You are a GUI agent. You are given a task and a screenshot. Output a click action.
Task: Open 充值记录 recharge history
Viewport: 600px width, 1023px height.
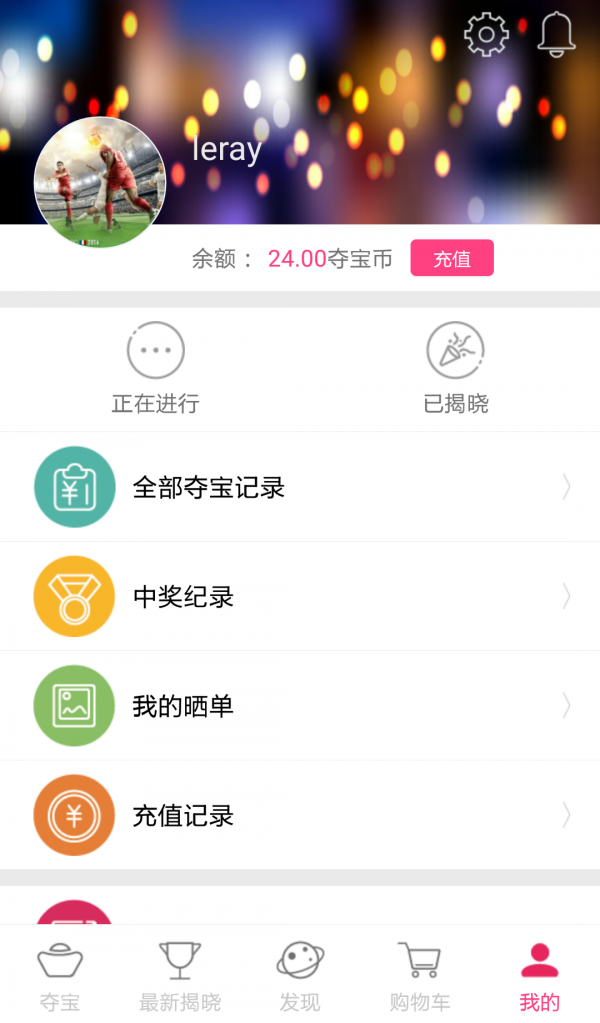coord(300,815)
